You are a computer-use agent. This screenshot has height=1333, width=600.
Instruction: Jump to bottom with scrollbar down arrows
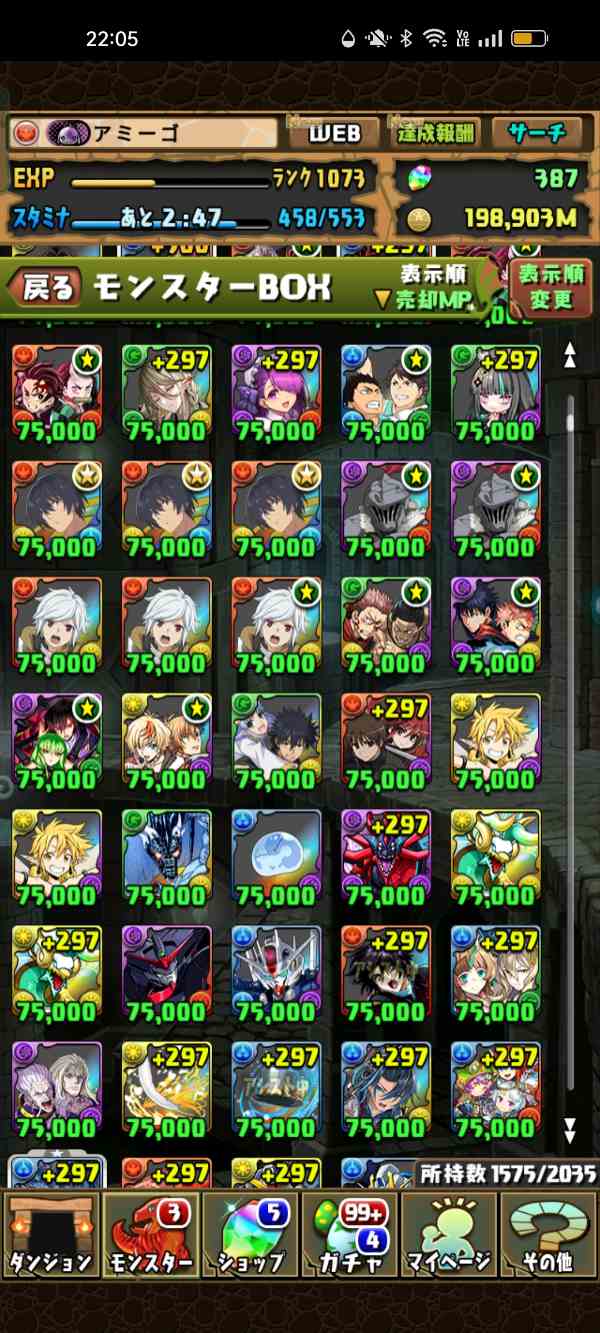(x=570, y=1130)
